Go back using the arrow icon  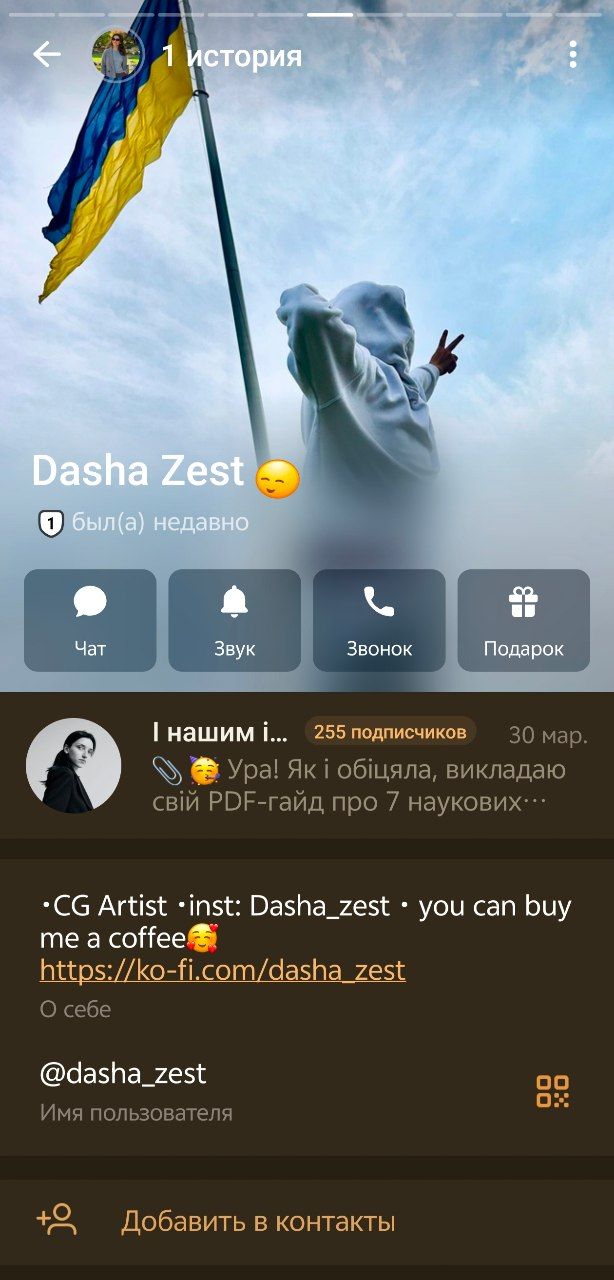[x=47, y=55]
